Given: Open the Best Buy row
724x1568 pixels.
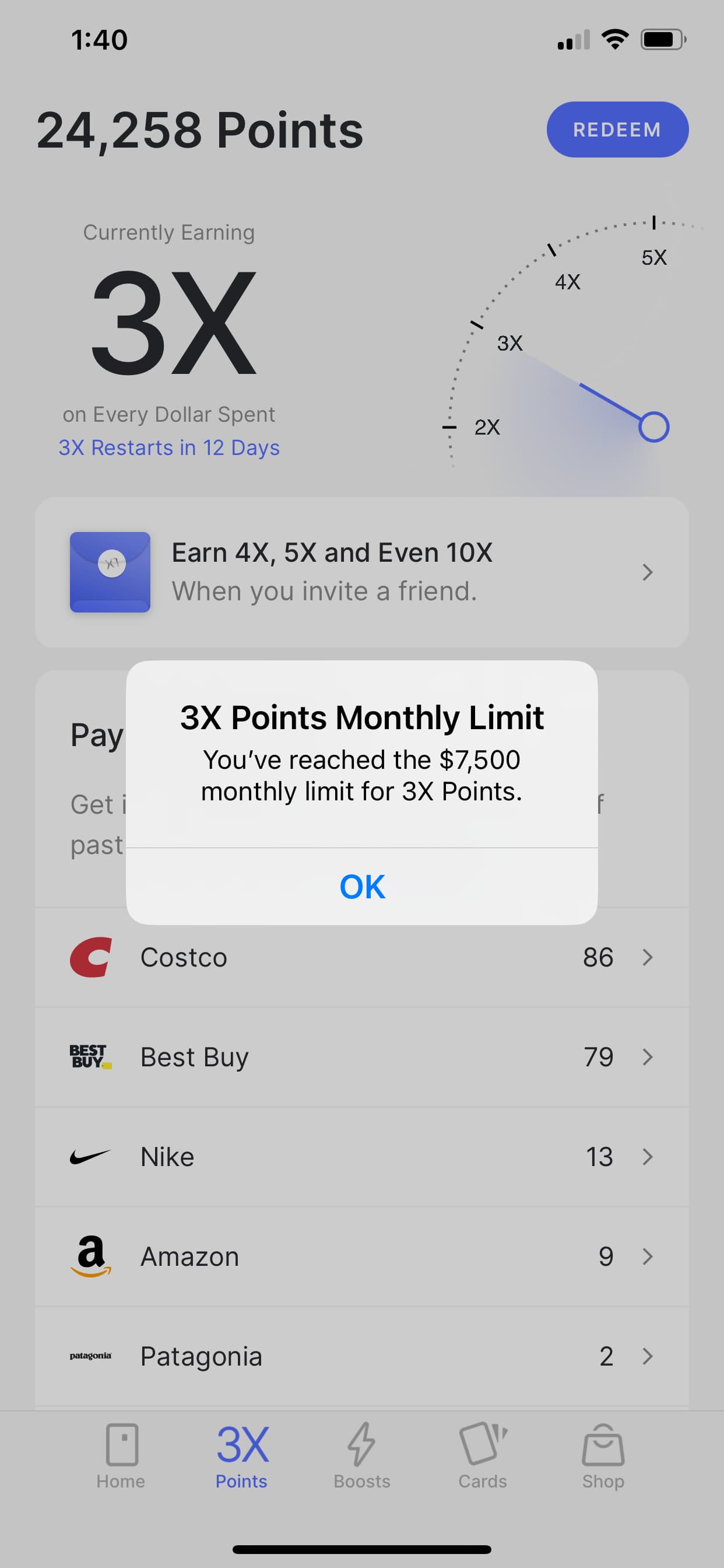Looking at the screenshot, I should click(362, 1058).
